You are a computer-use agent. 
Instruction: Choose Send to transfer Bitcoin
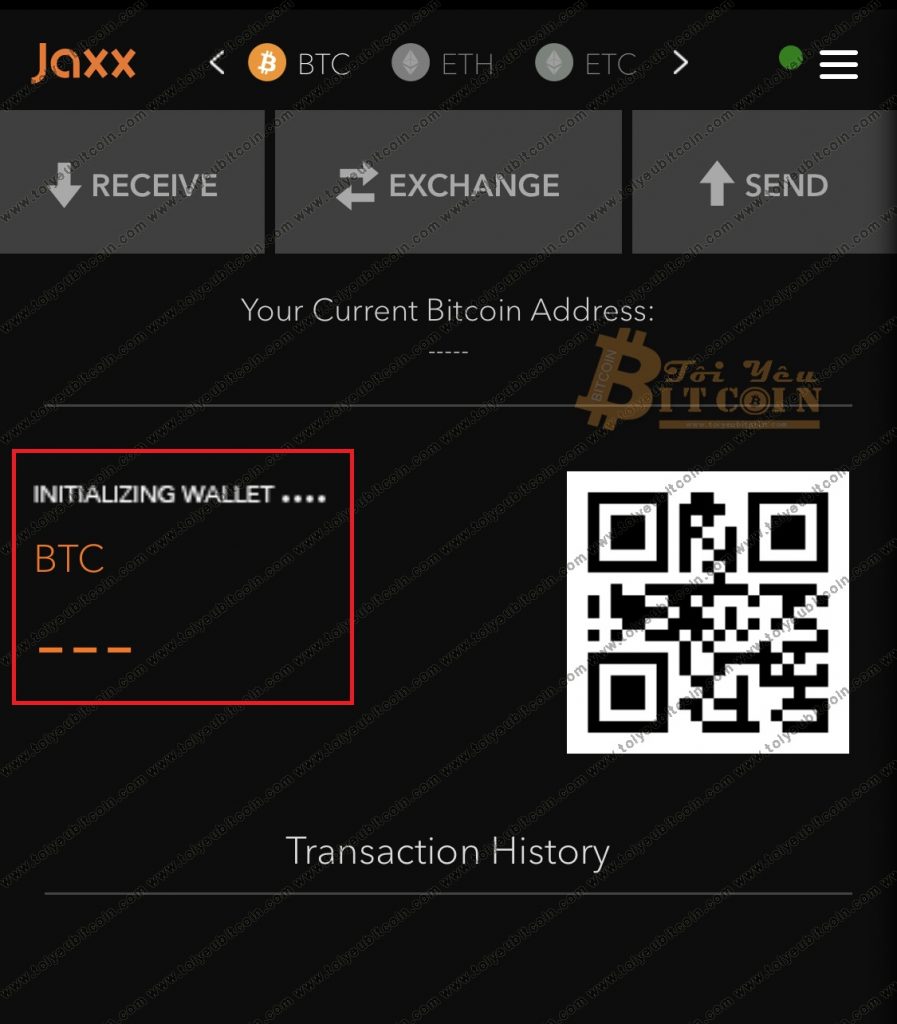pos(763,183)
